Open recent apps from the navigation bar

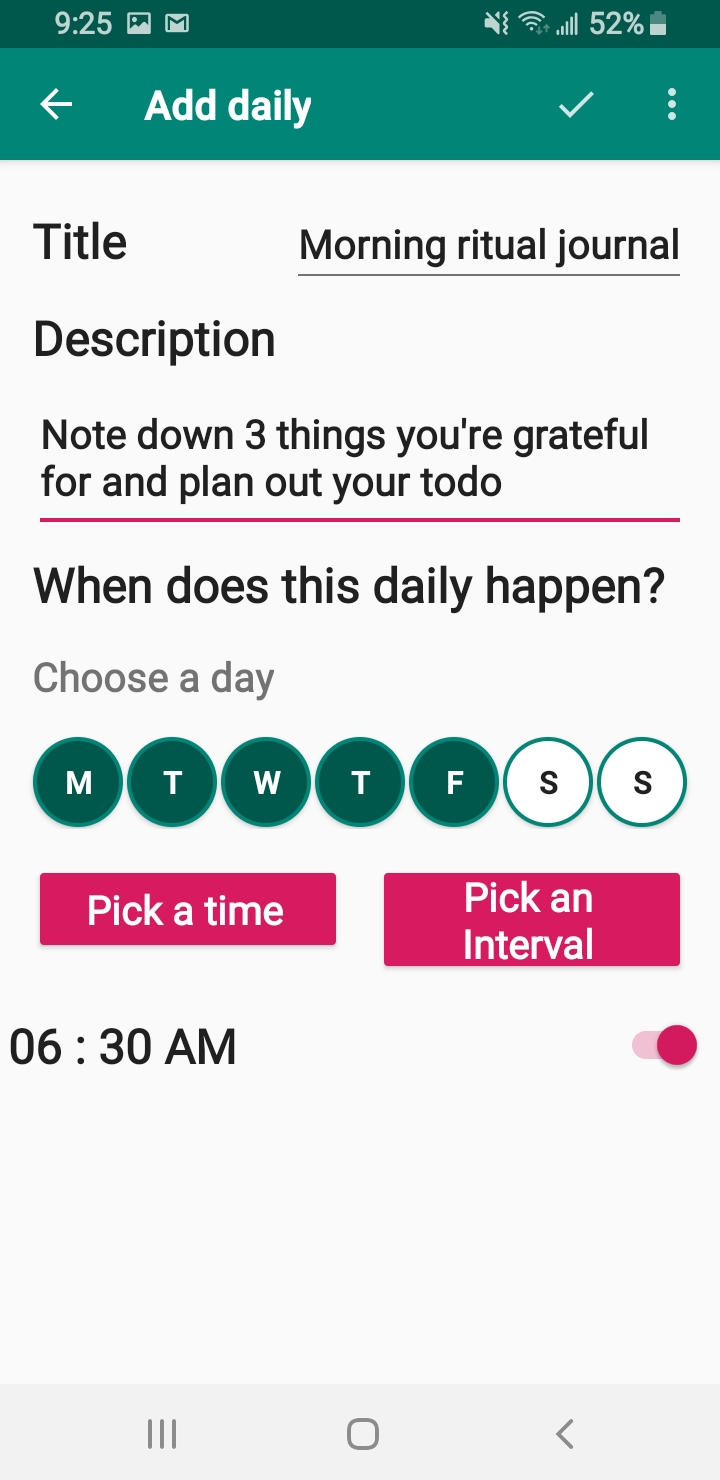(x=162, y=1434)
